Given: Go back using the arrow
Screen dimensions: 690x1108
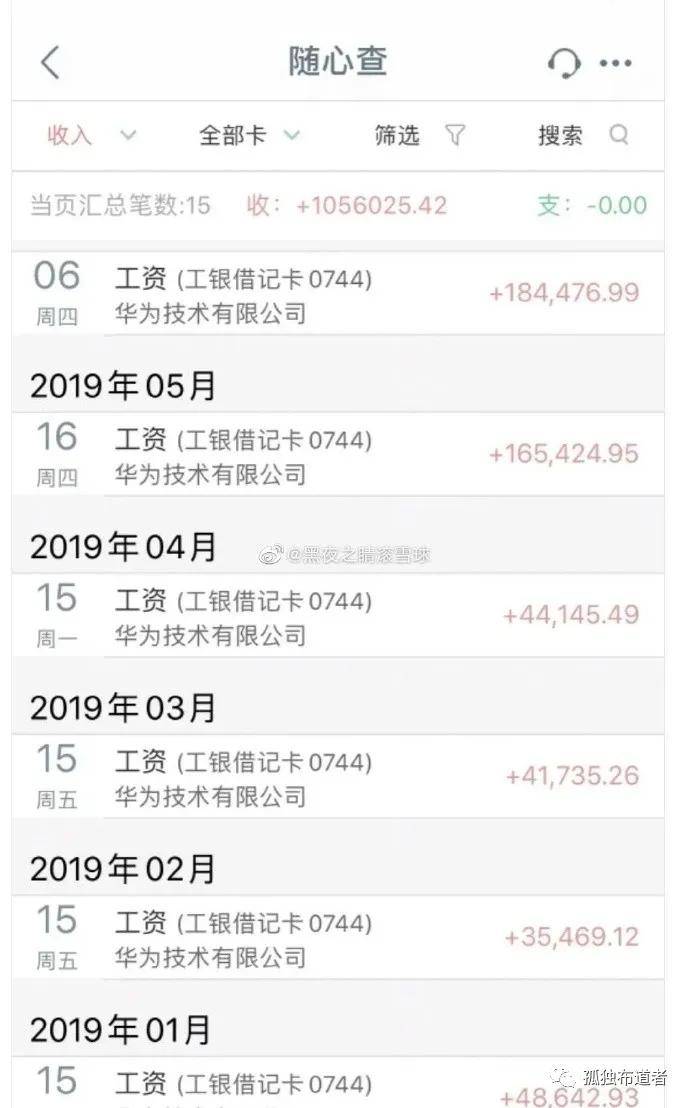Looking at the screenshot, I should point(51,63).
